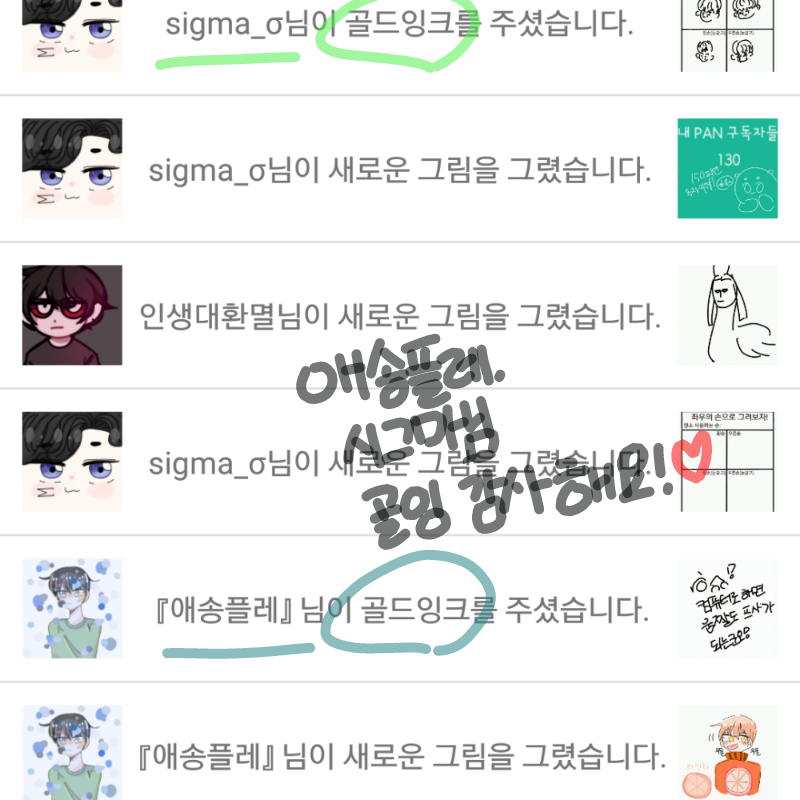
Task: Open 『애송플레』's new drawing notification
Action: pos(400,752)
